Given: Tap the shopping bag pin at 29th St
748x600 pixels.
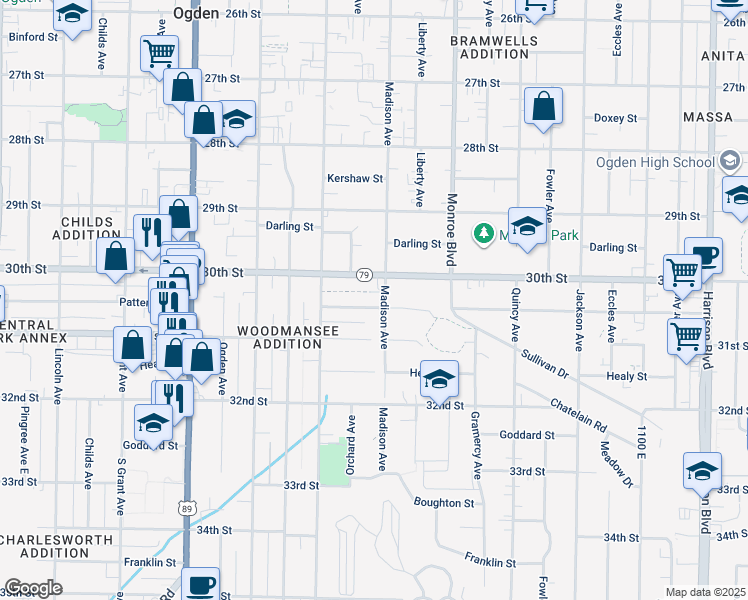Looking at the screenshot, I should click(178, 216).
